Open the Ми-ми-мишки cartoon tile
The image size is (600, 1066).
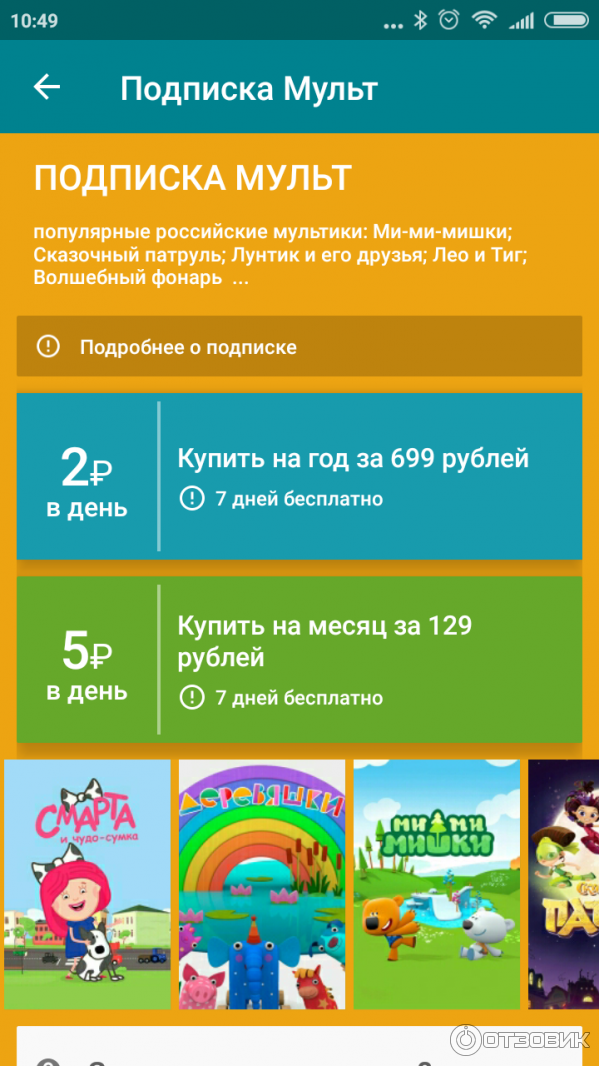point(436,885)
